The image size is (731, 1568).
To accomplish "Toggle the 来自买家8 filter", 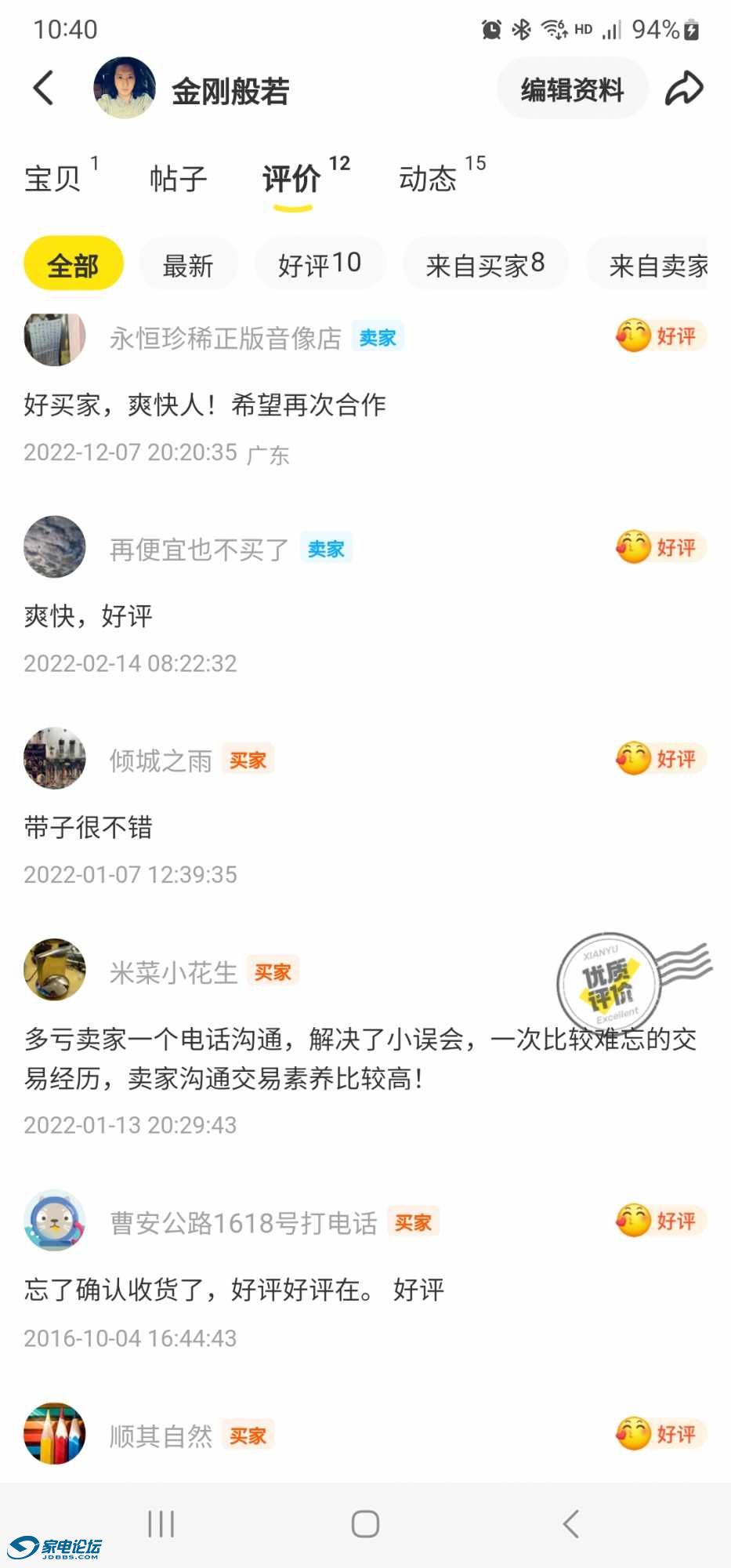I will tap(485, 265).
